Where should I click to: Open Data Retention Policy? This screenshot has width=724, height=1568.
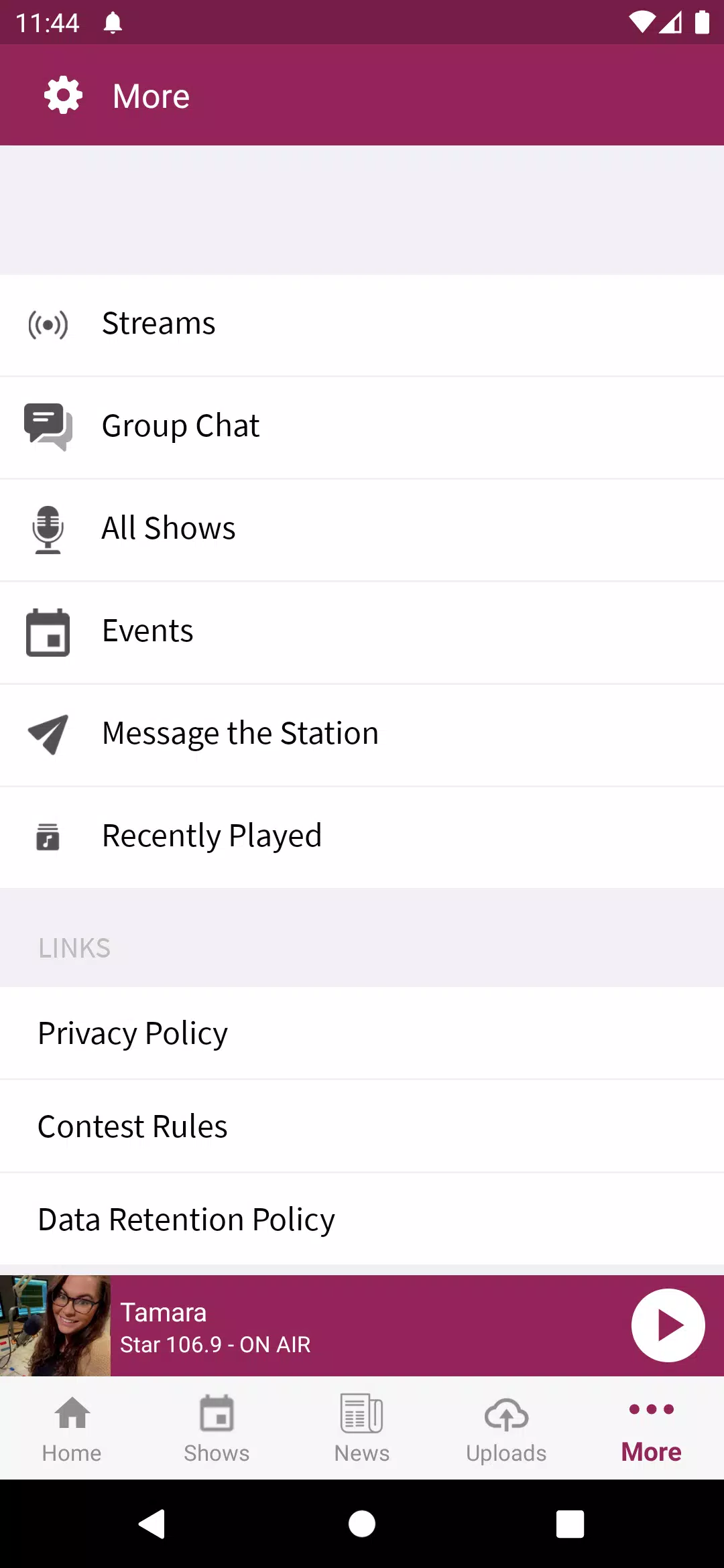362,1219
